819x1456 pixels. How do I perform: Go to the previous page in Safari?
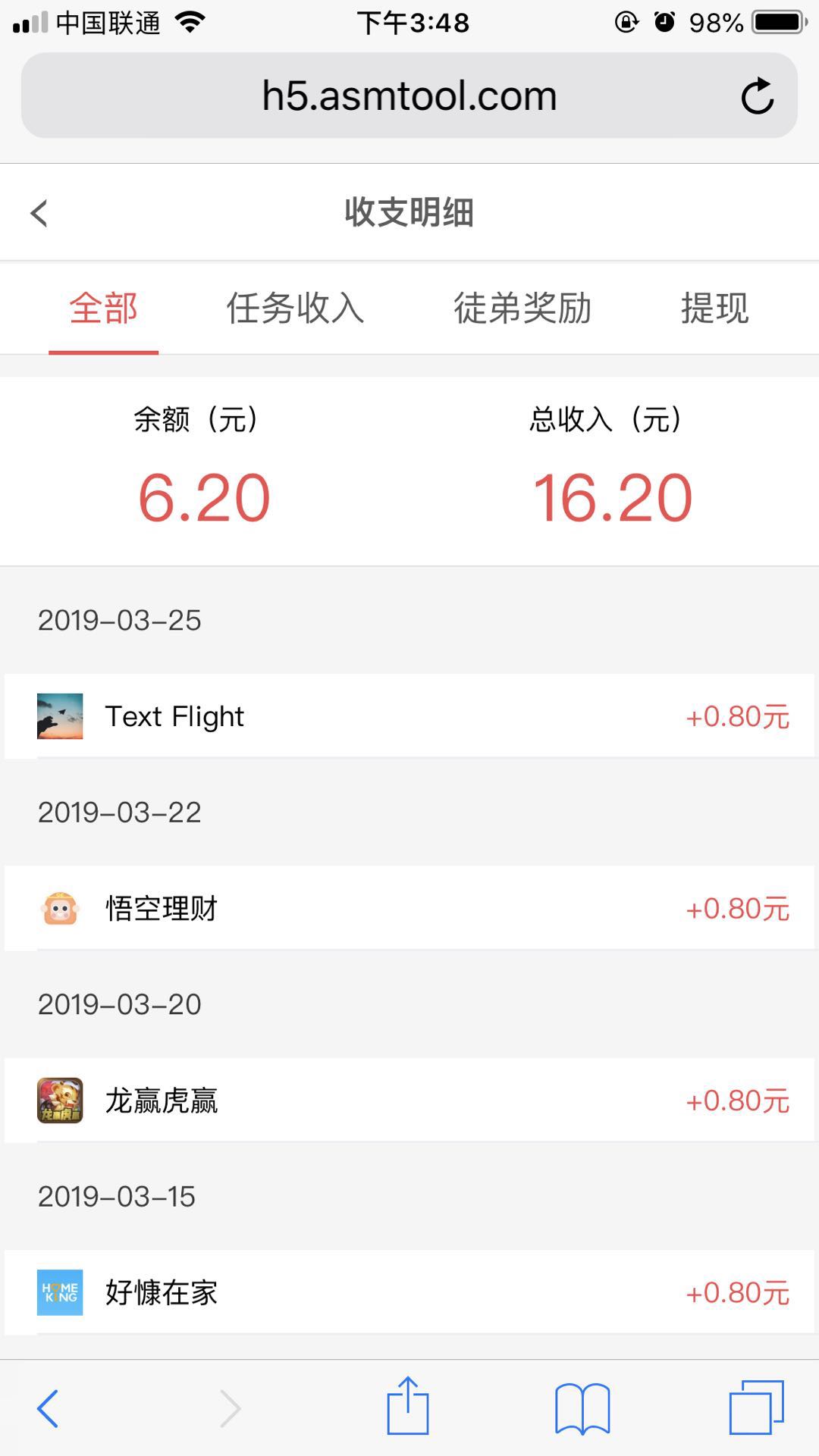click(x=48, y=1409)
